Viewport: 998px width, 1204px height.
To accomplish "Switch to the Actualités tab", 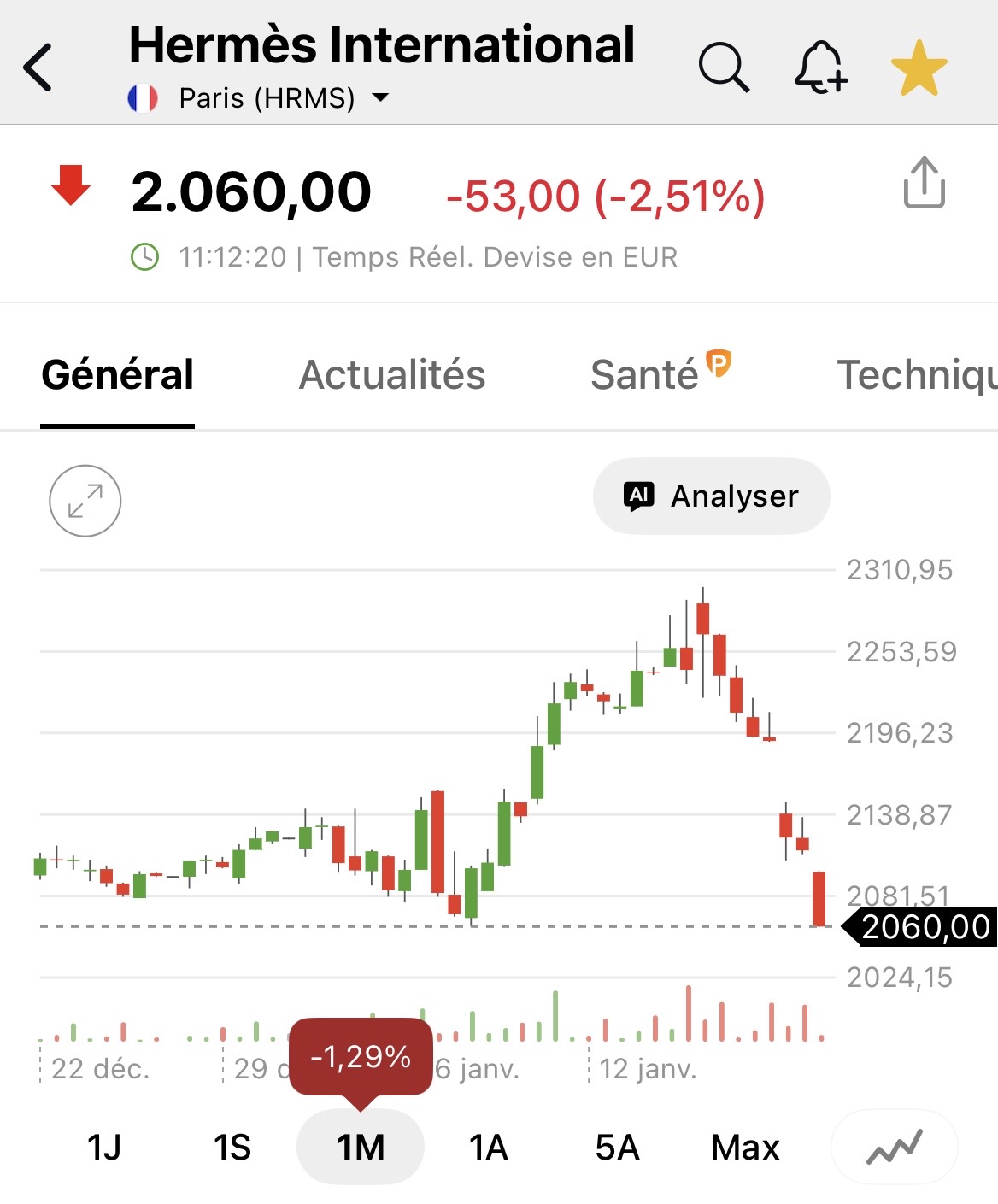I will [392, 375].
